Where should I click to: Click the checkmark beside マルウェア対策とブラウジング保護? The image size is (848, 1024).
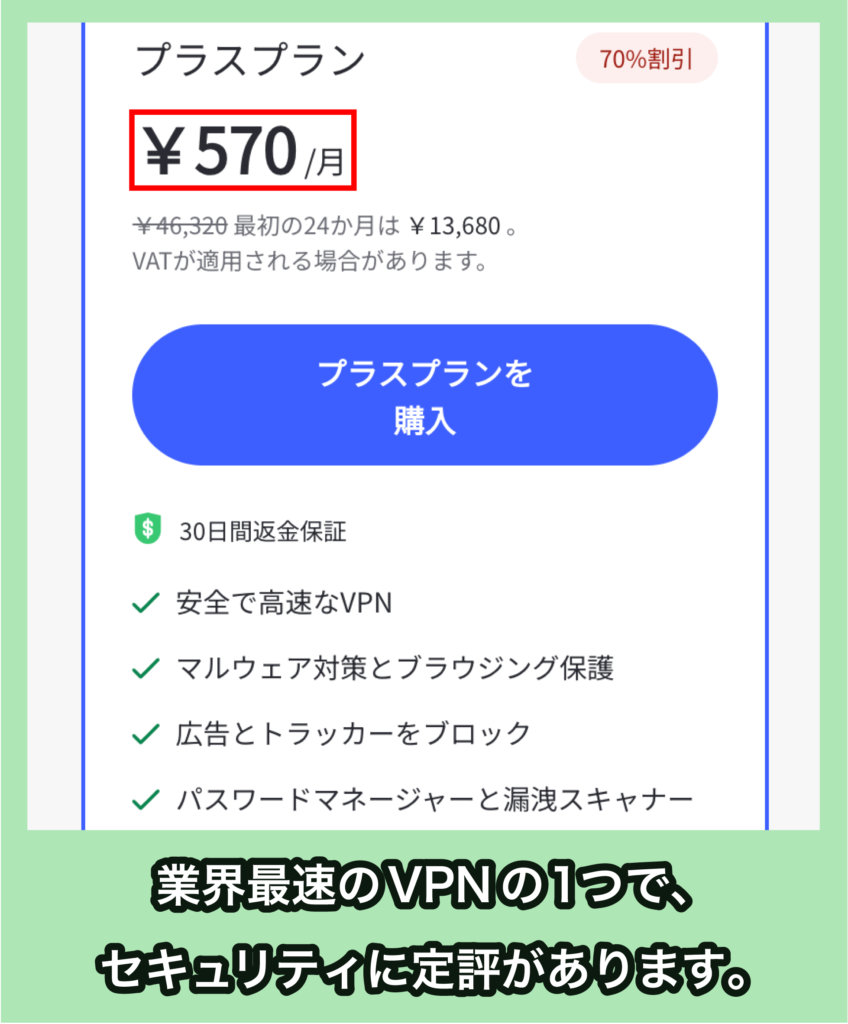[x=141, y=668]
